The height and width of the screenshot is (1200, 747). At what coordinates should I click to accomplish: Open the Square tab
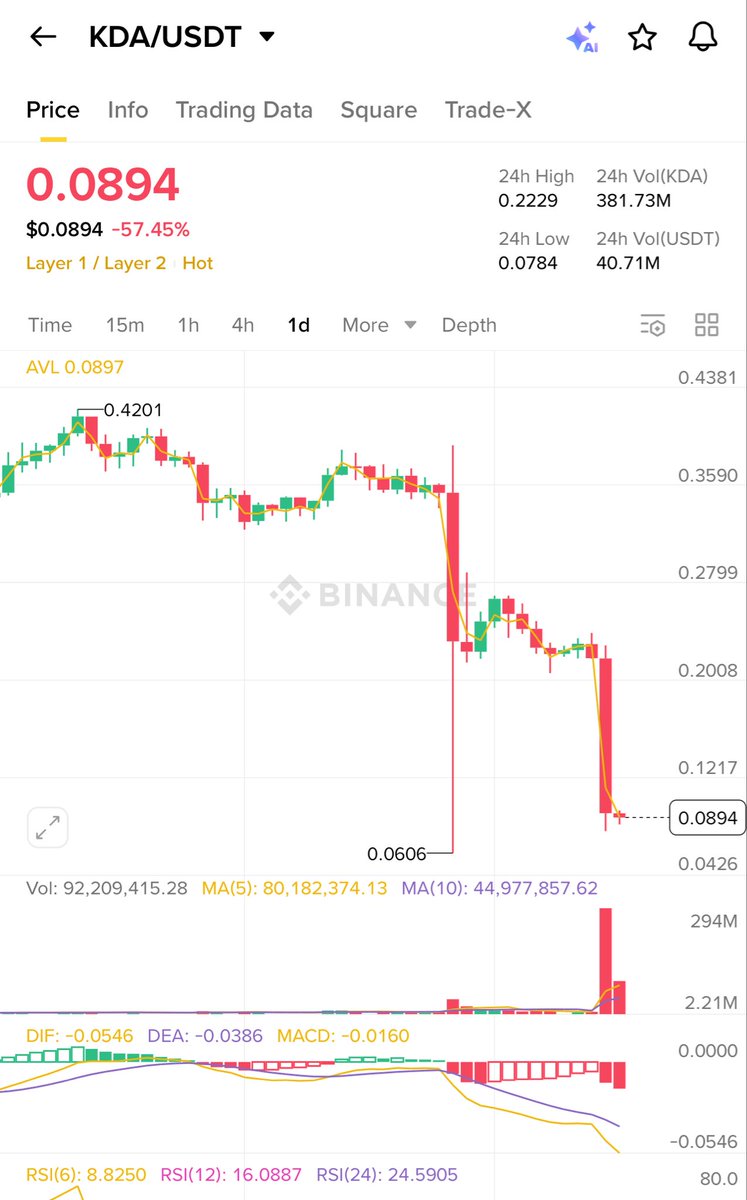[378, 110]
